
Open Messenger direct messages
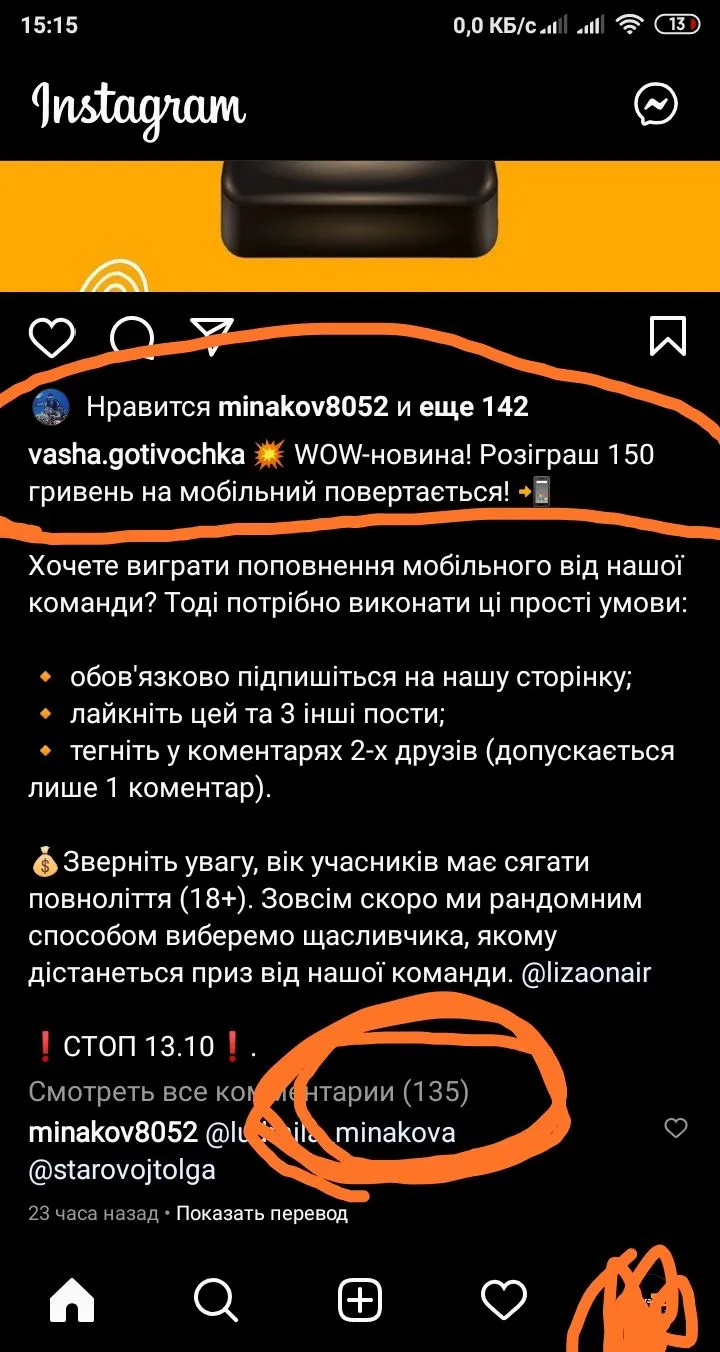[656, 105]
